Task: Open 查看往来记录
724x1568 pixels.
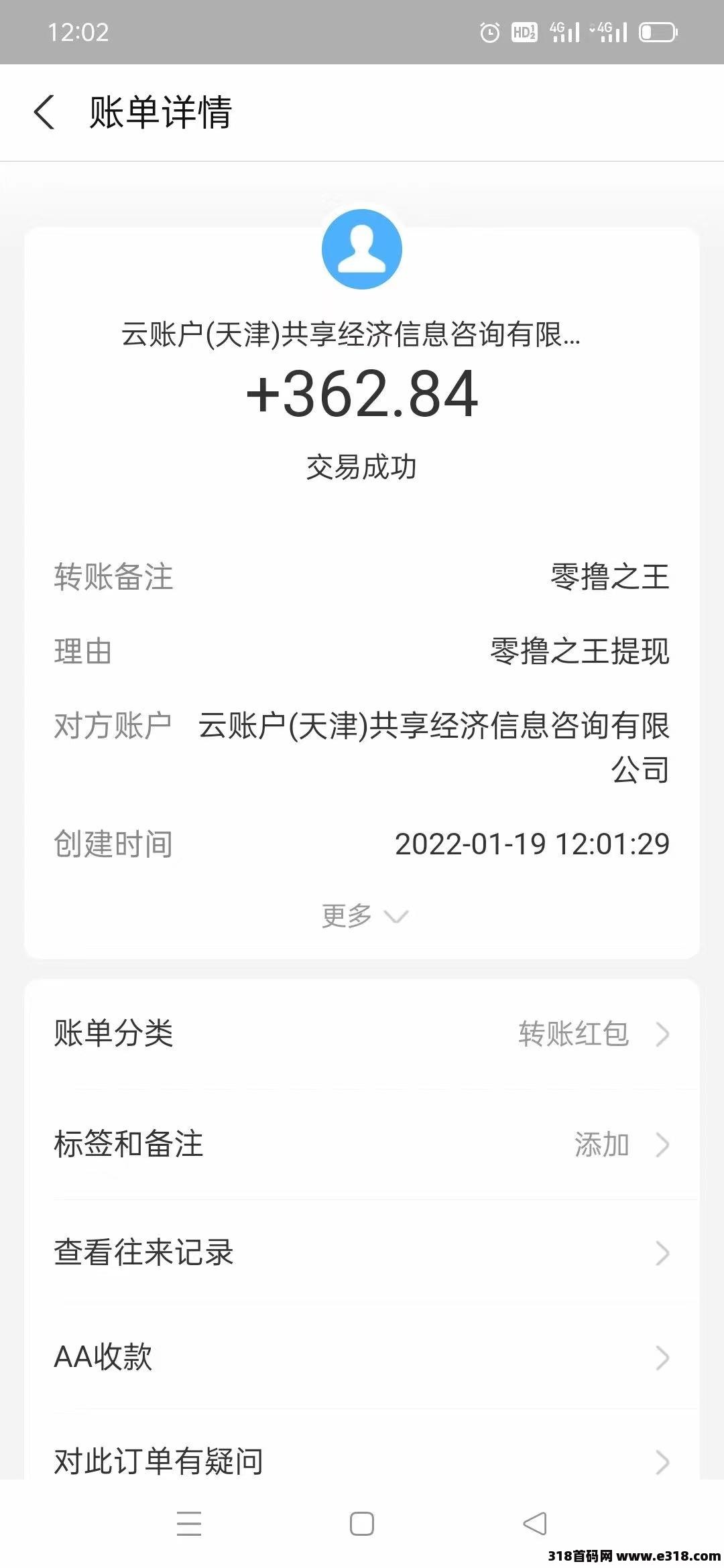Action: tap(362, 1252)
